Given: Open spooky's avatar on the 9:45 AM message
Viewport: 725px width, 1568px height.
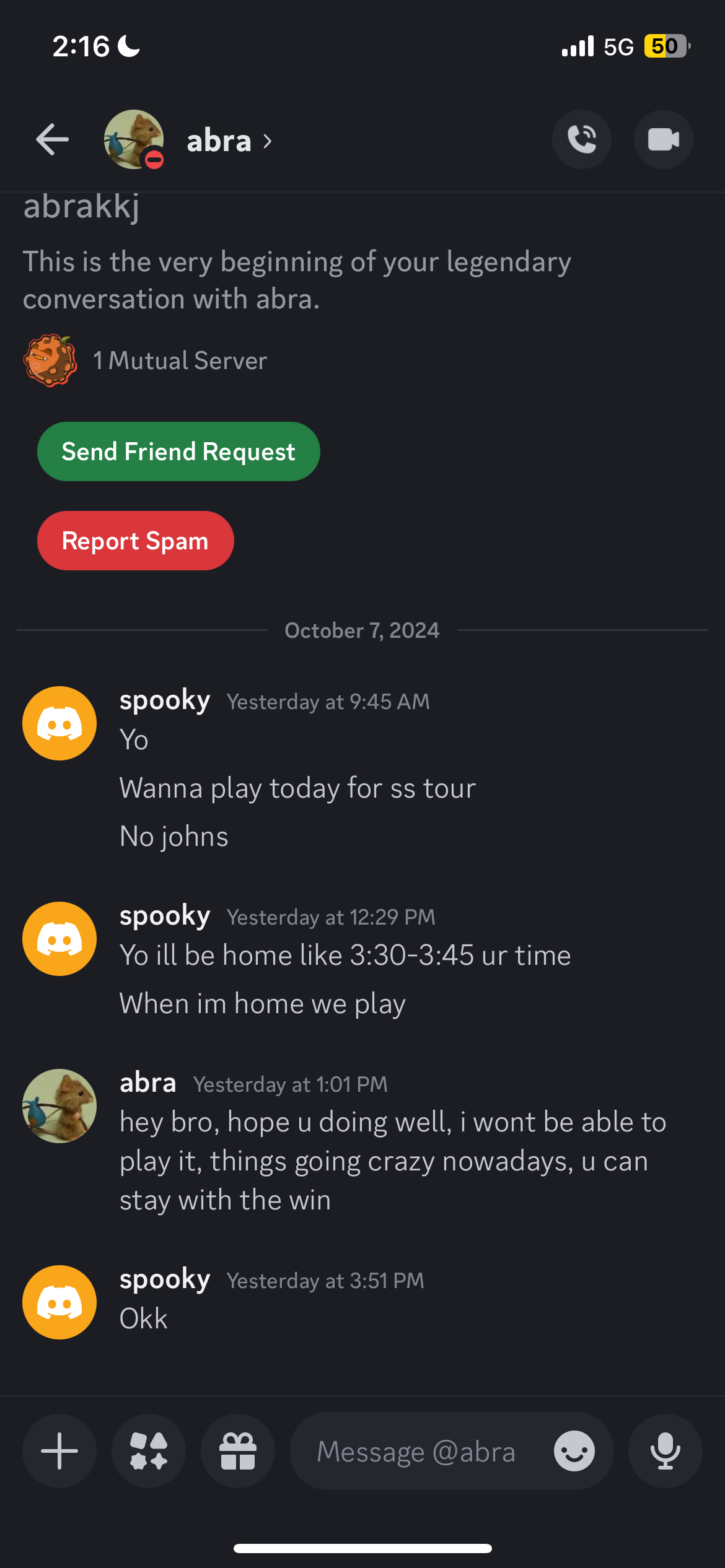Looking at the screenshot, I should point(59,723).
